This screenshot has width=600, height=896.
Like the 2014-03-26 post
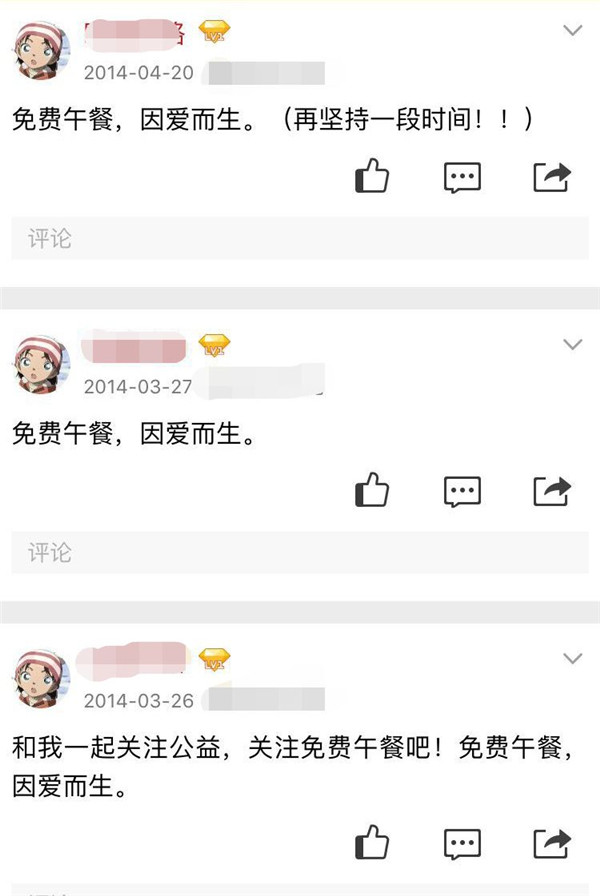[x=372, y=842]
